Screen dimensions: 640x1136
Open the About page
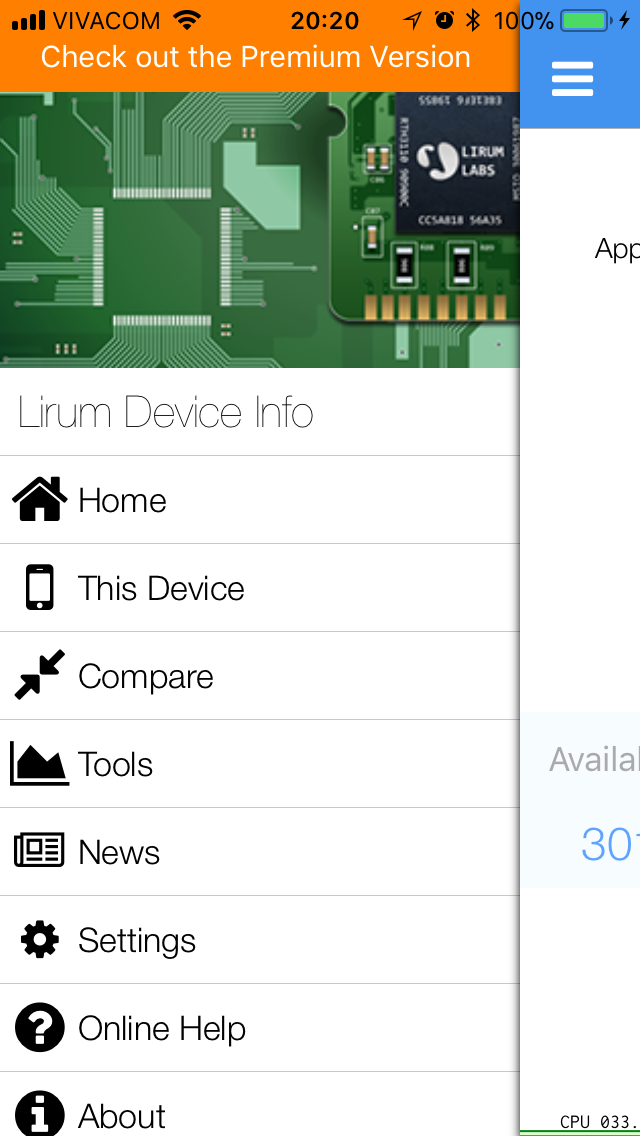259,1105
